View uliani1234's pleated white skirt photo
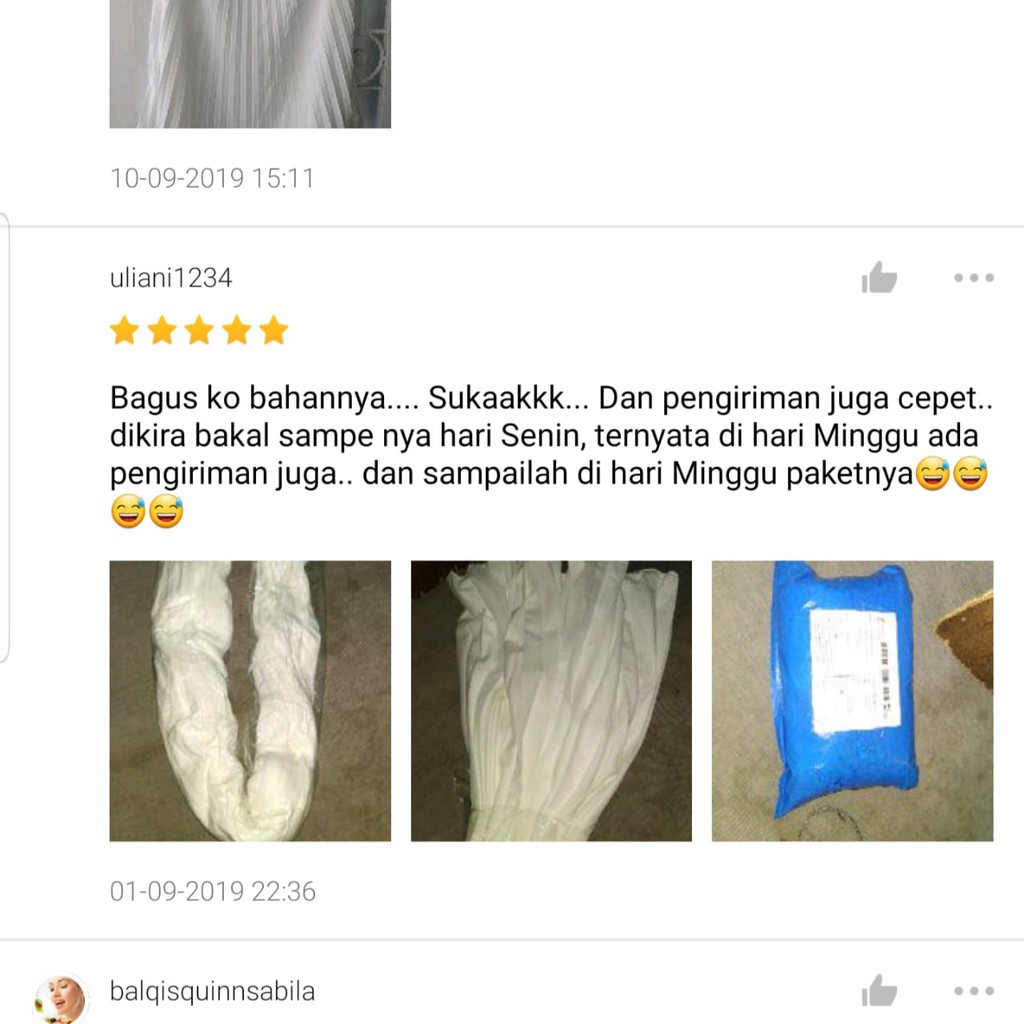1024x1024 pixels. pyautogui.click(x=551, y=700)
